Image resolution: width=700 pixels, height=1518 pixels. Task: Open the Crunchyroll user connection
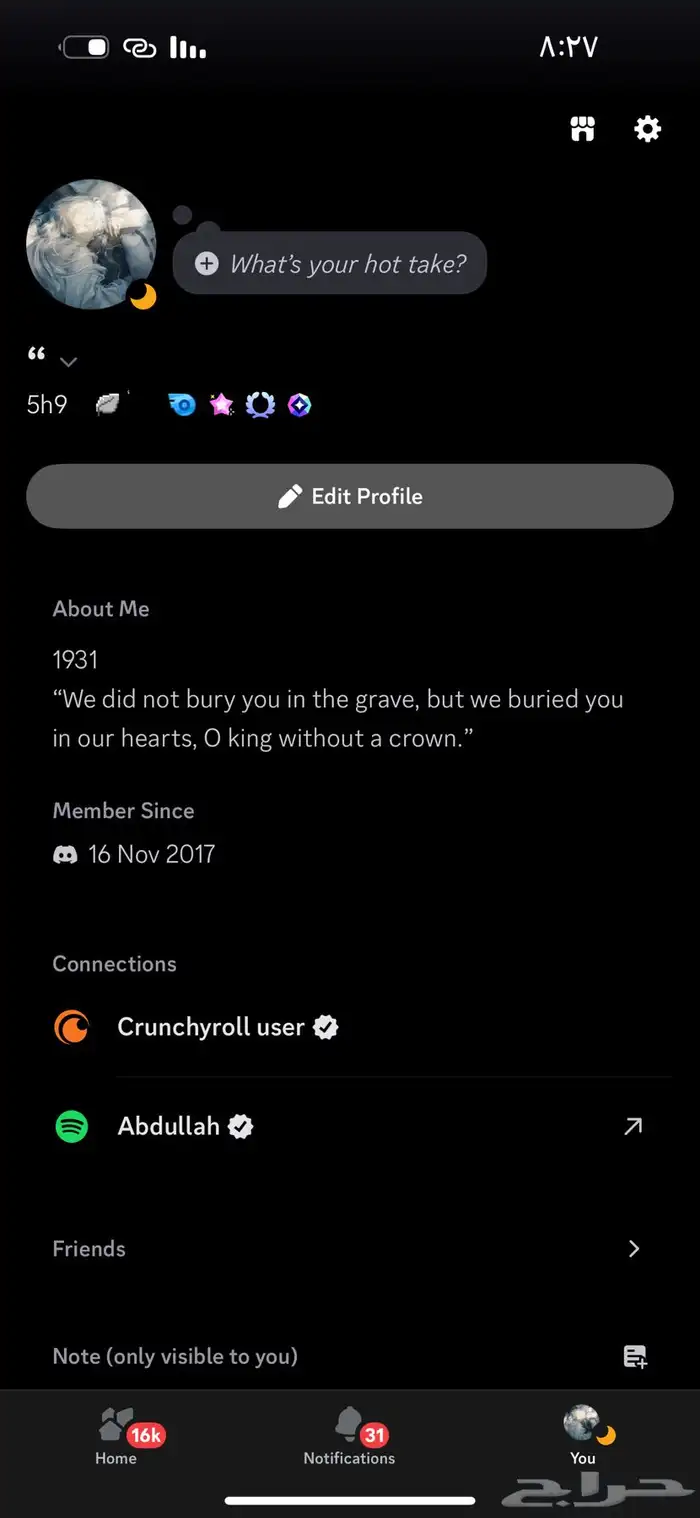click(x=210, y=1027)
